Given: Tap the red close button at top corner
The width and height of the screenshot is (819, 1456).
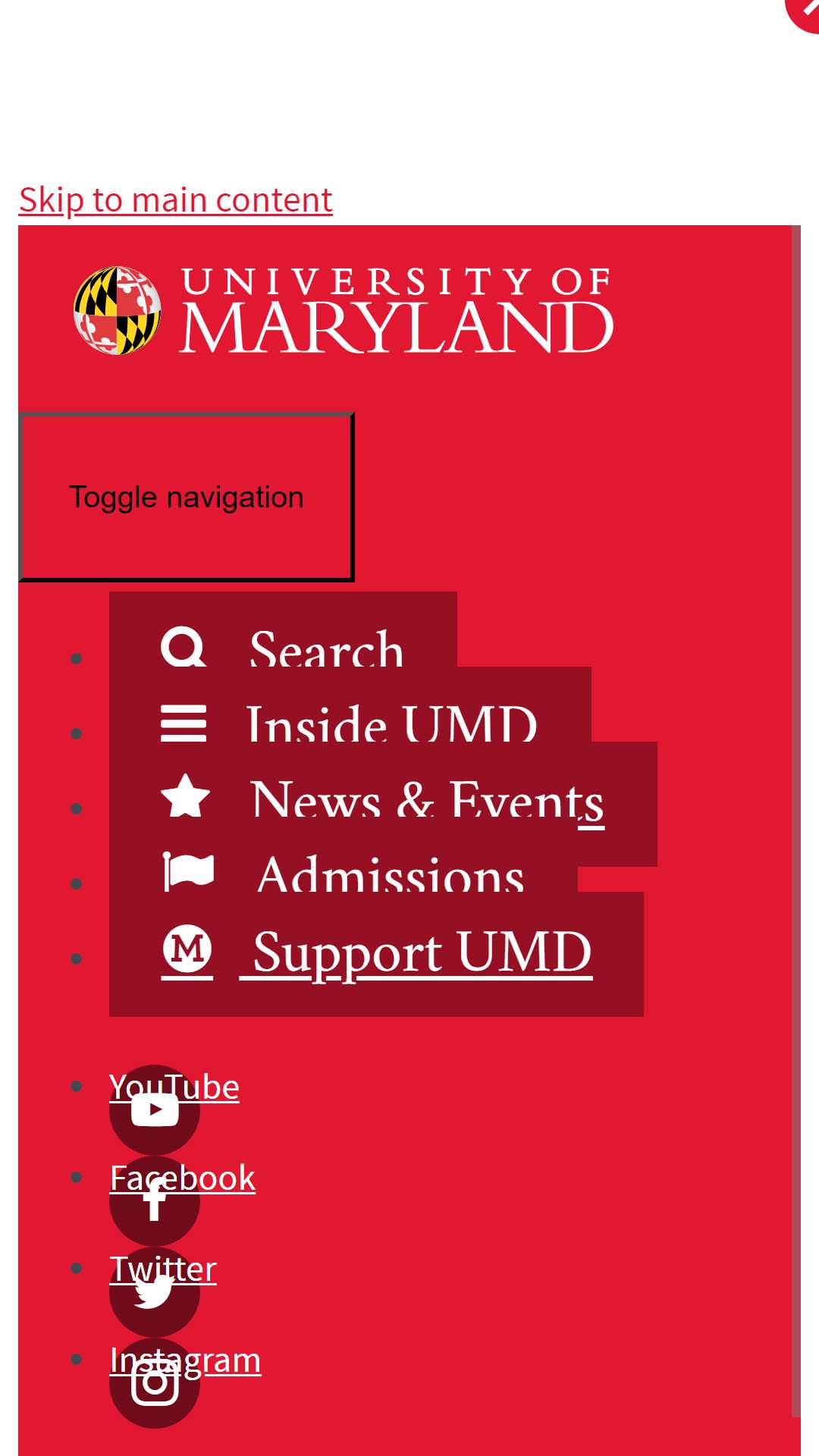Looking at the screenshot, I should point(804,11).
